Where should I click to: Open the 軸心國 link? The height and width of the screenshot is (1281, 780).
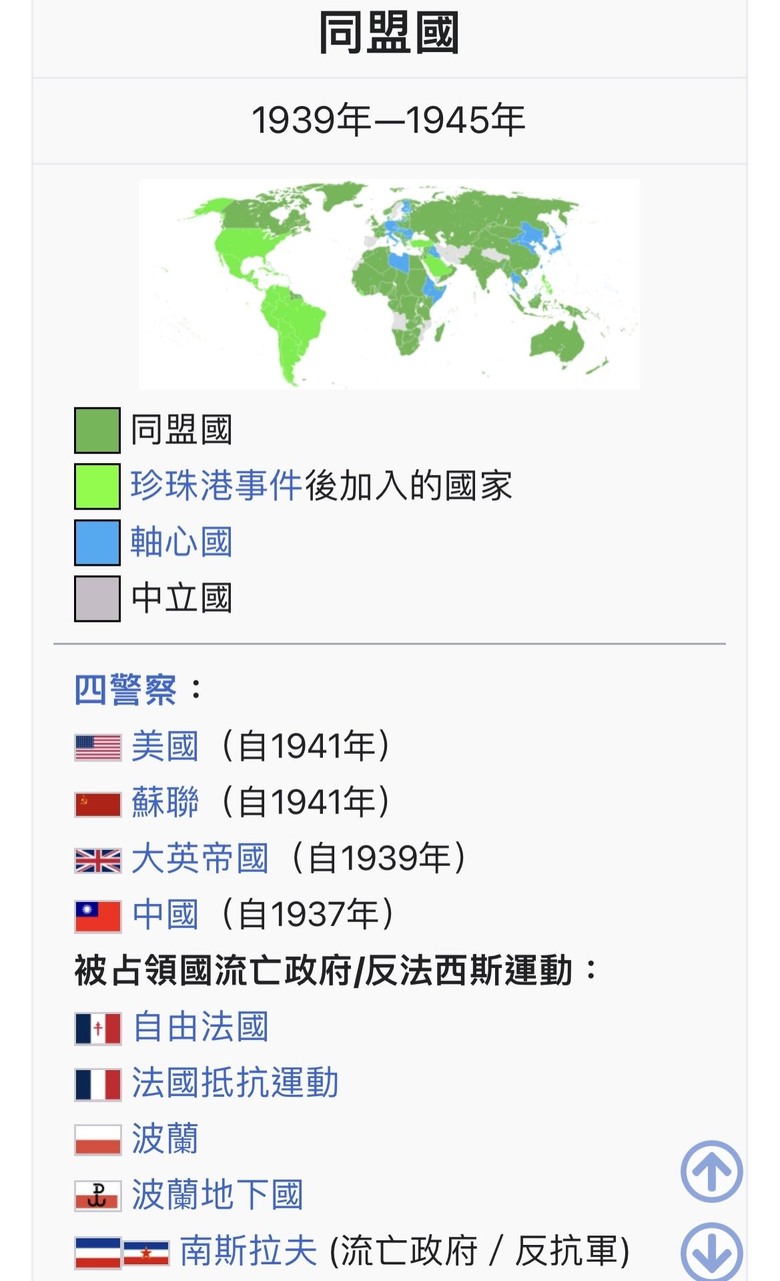[x=181, y=542]
